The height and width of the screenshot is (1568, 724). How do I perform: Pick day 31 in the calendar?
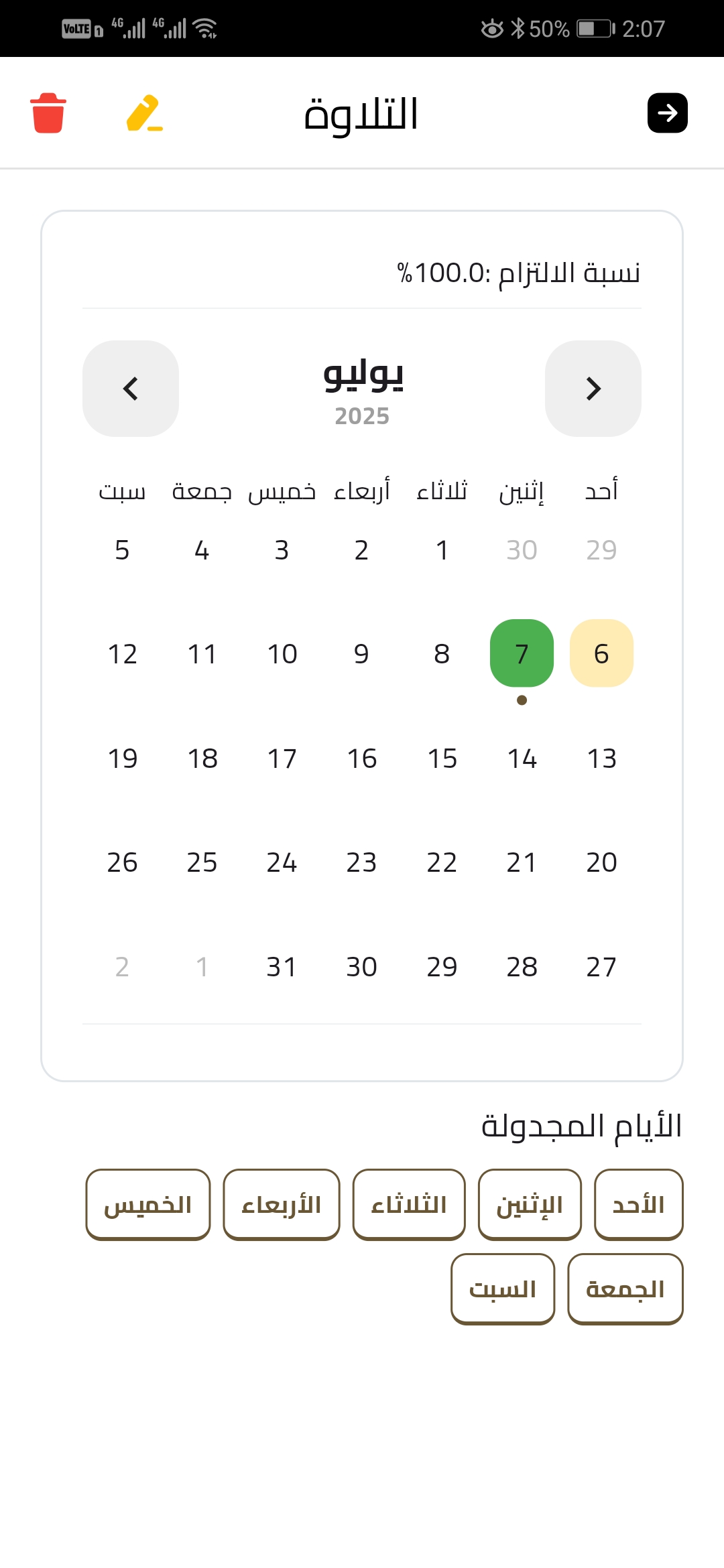click(282, 967)
